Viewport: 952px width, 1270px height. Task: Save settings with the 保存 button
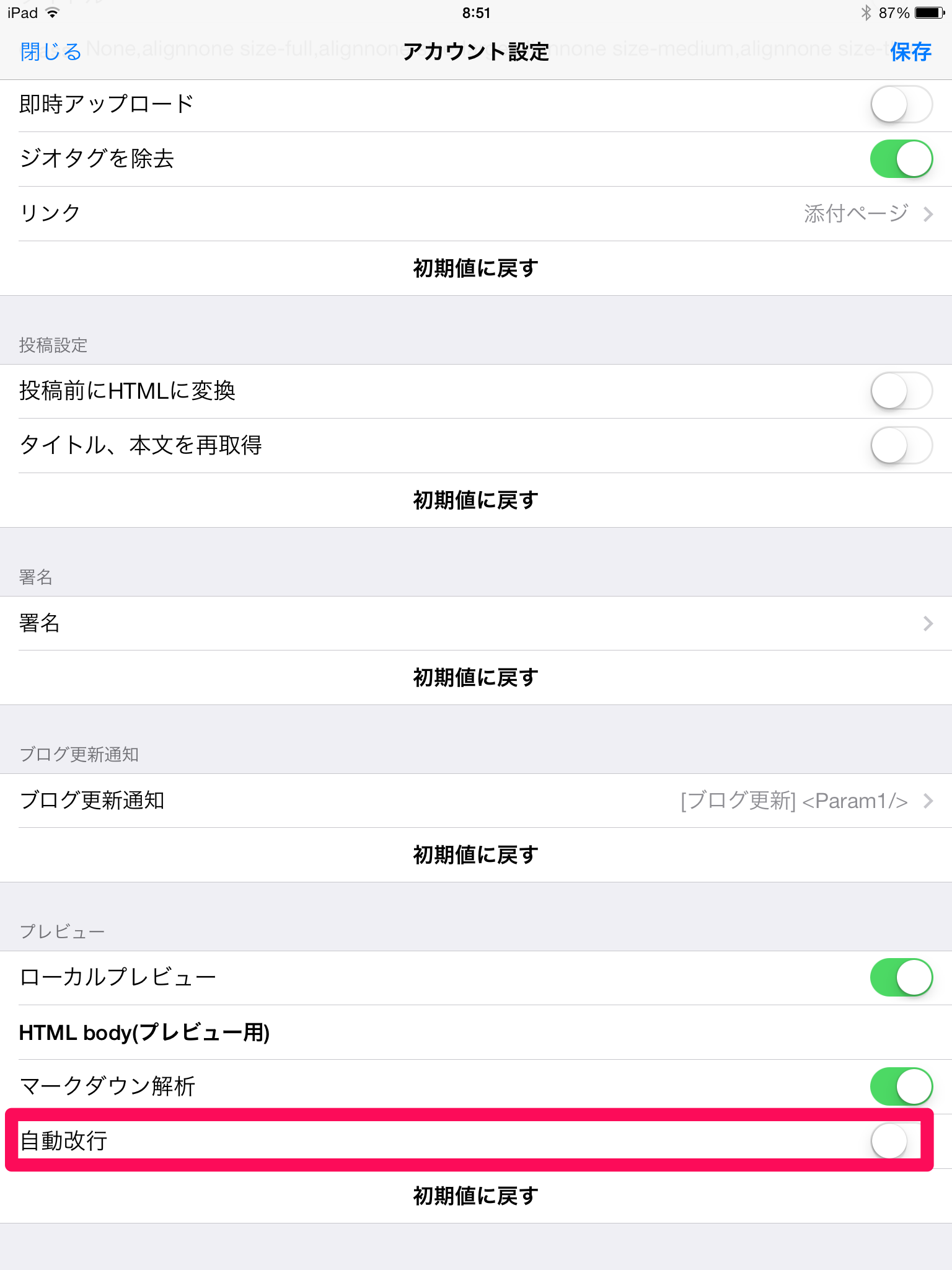[910, 51]
